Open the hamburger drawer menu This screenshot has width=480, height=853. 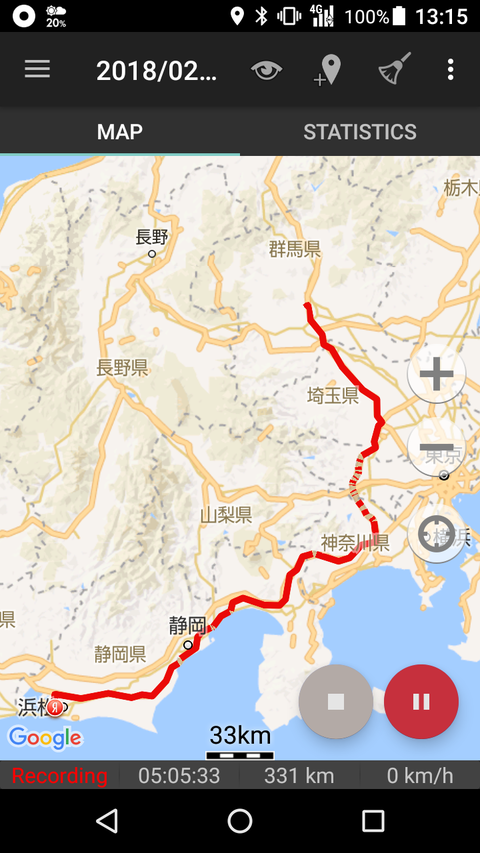pos(38,69)
